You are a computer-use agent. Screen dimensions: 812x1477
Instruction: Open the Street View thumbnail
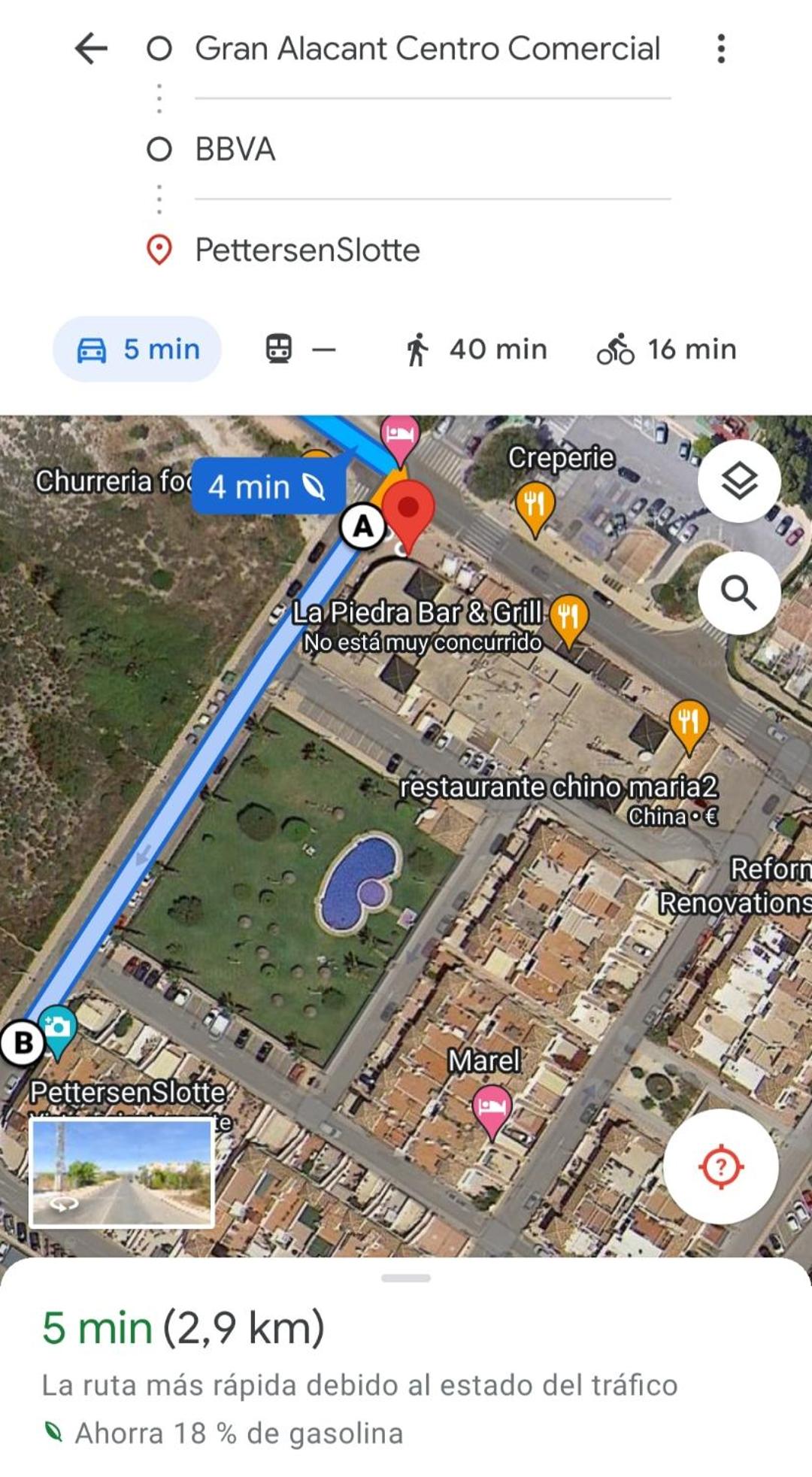(122, 1172)
